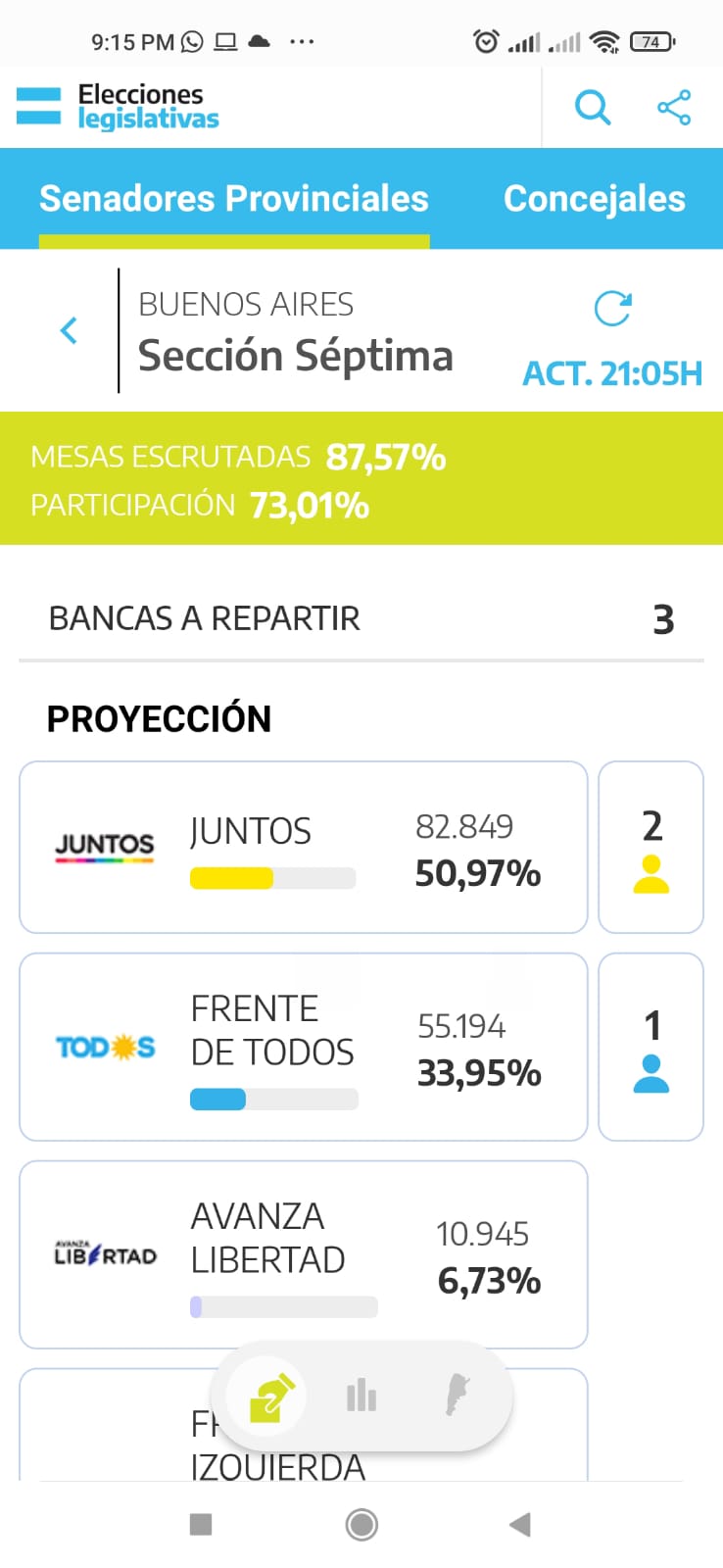
Task: Open the AVANZA LIBERTAD card
Action: pyautogui.click(x=303, y=1254)
